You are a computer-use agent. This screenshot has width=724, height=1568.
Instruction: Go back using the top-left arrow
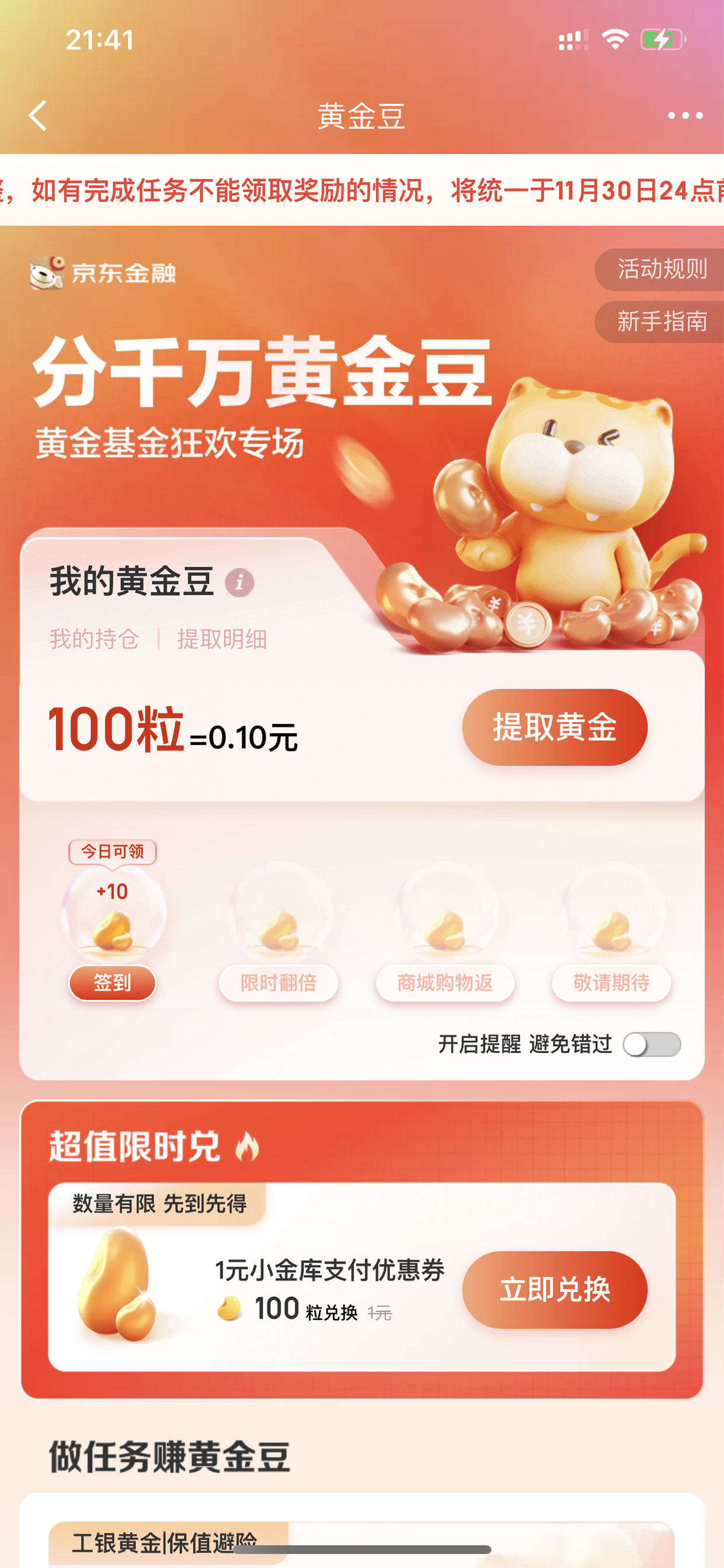coord(38,115)
